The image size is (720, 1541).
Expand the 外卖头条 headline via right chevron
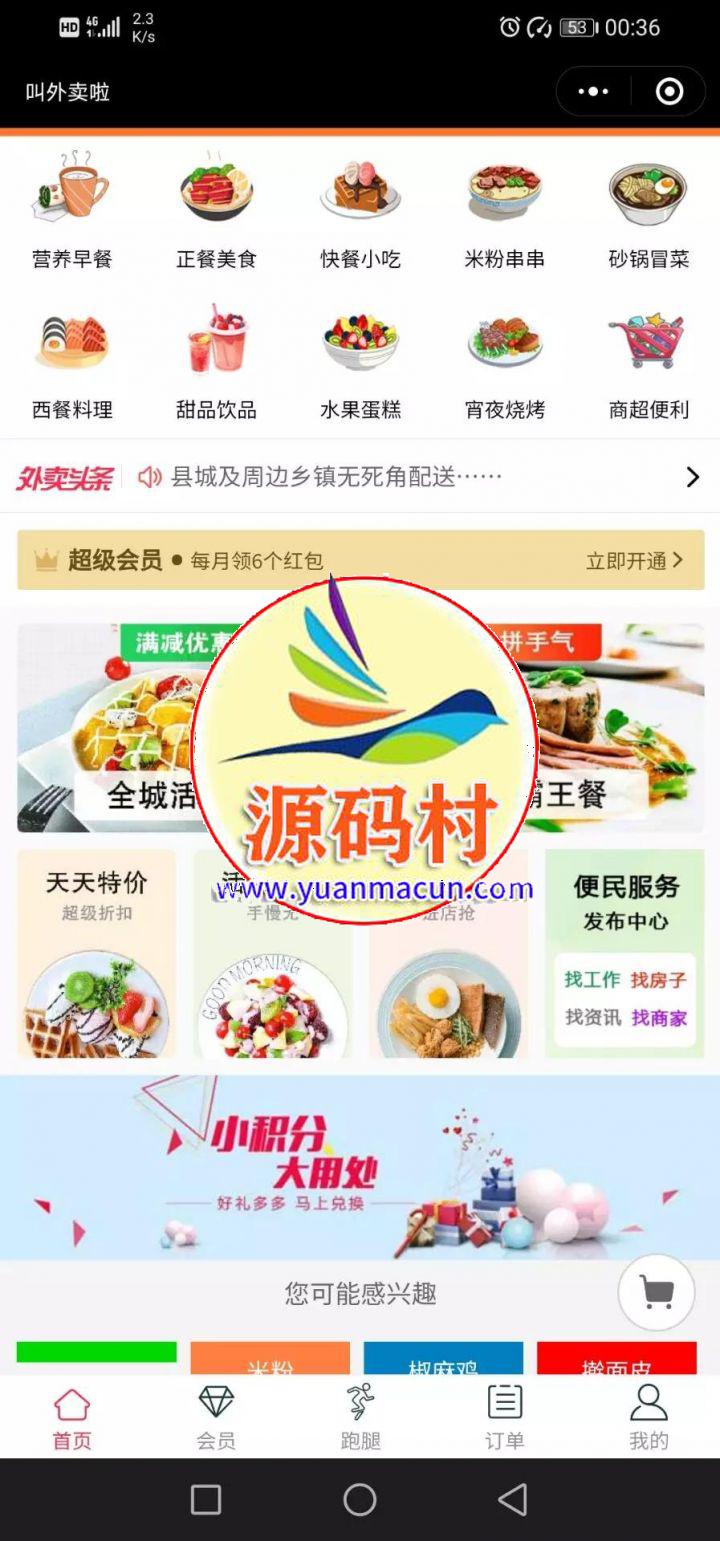pos(692,477)
